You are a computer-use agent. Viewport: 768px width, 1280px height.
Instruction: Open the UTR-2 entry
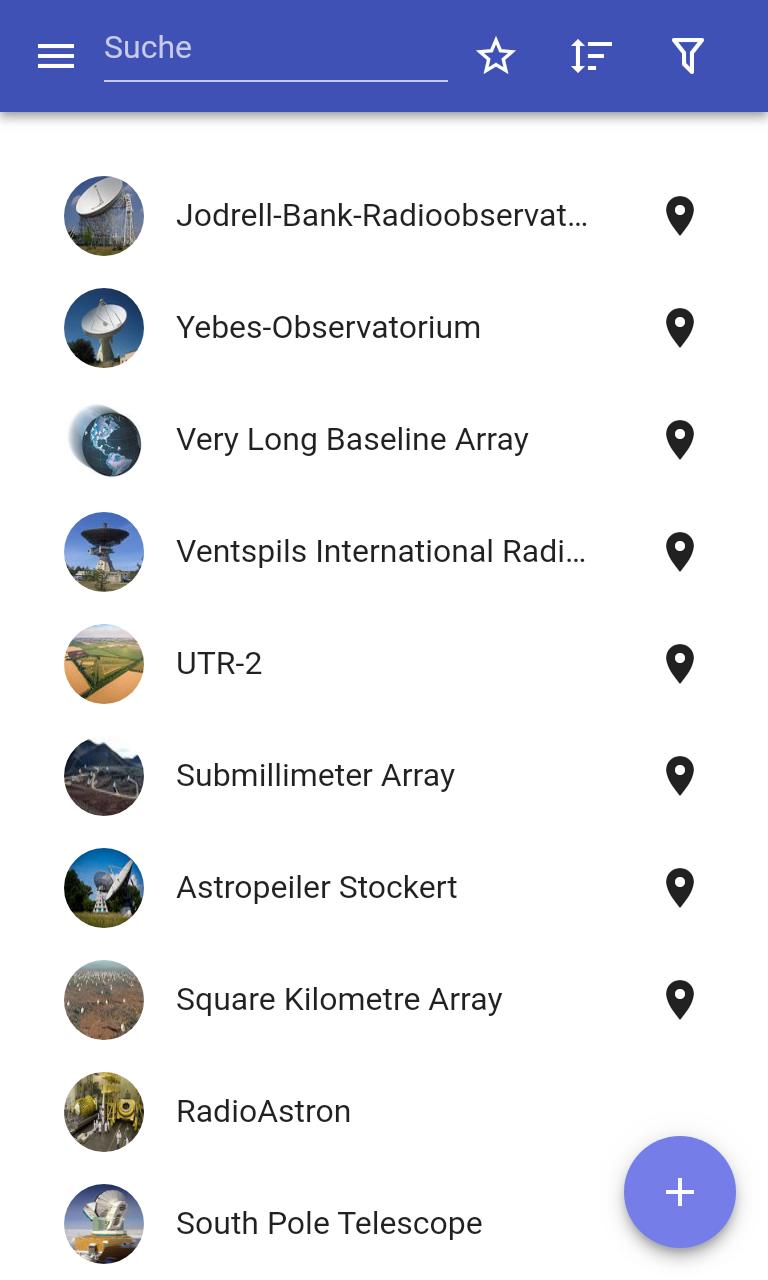(384, 664)
